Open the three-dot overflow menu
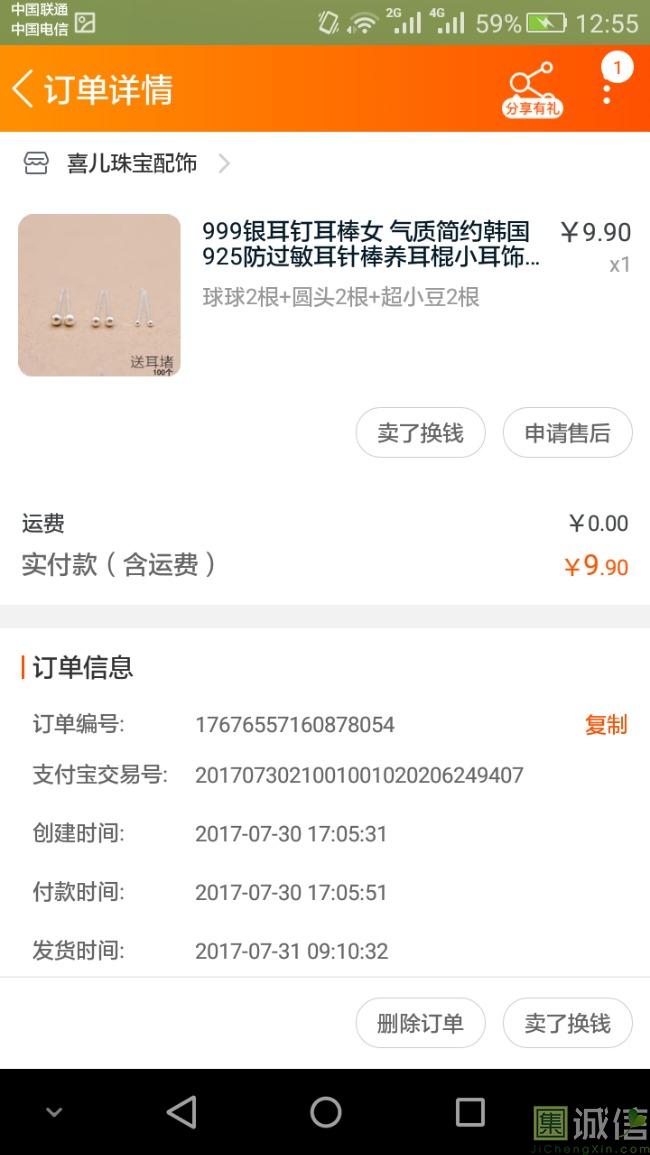Screen dimensions: 650x1155 click(607, 90)
